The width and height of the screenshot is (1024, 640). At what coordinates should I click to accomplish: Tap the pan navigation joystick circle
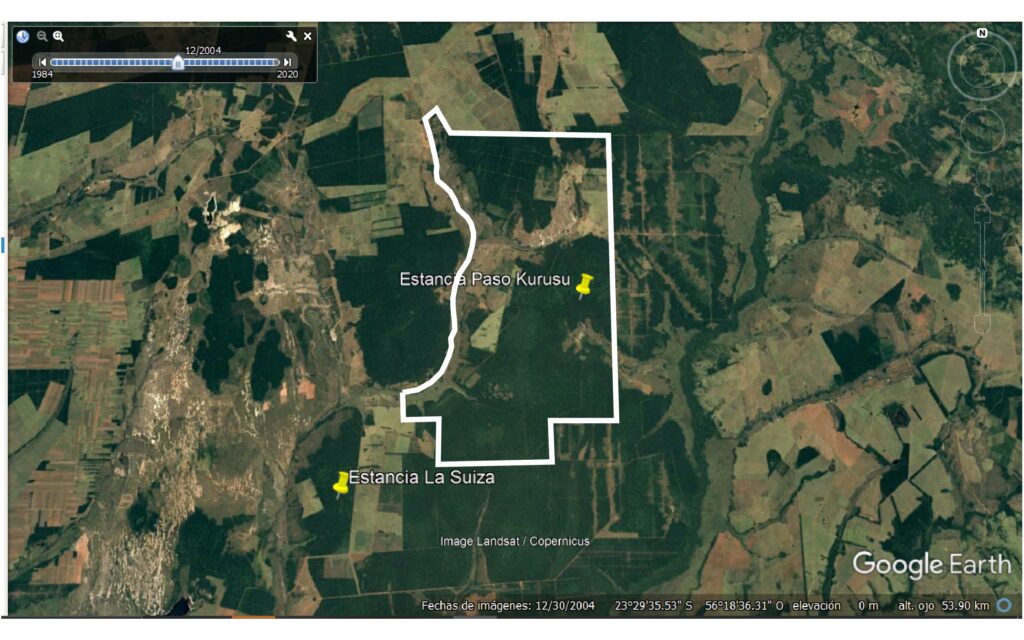pos(981,131)
